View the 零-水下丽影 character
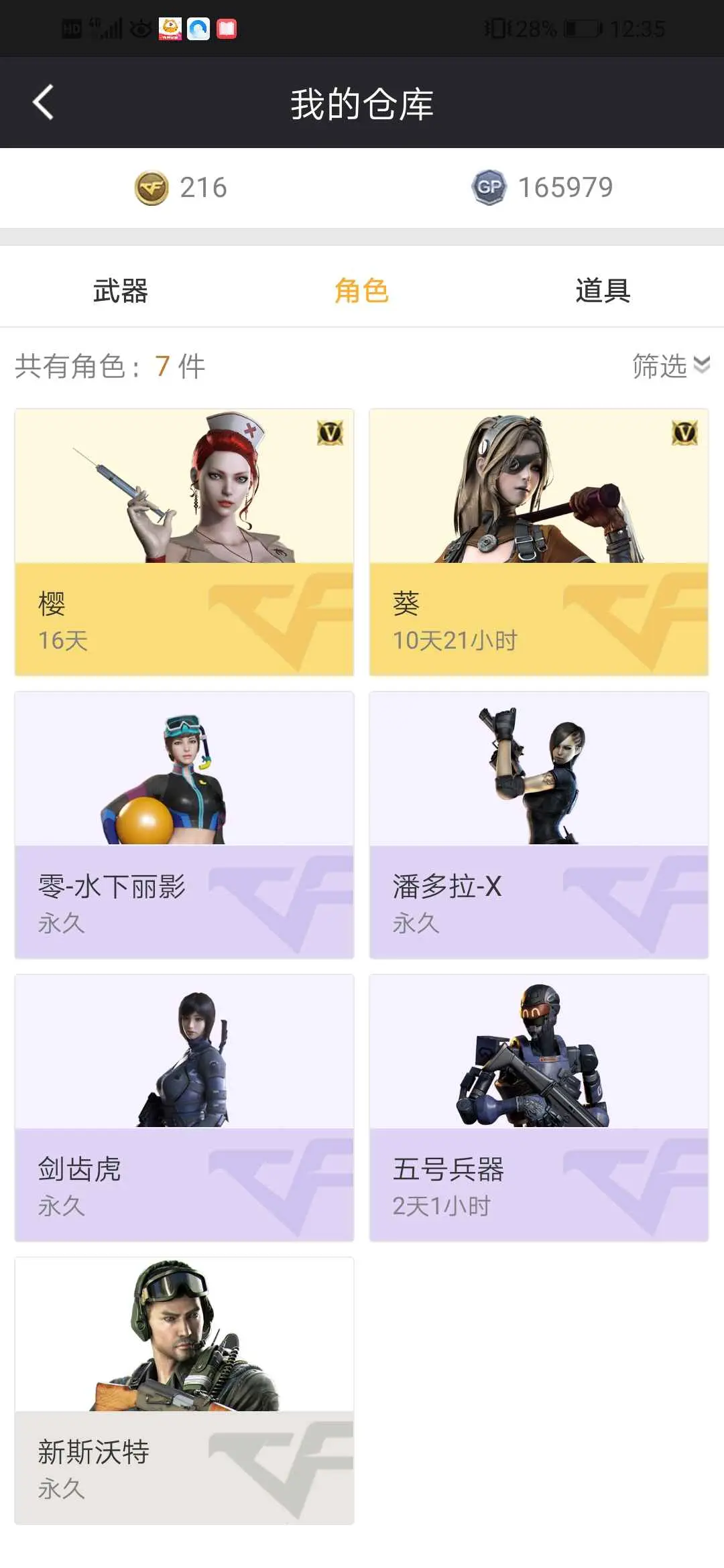This screenshot has height=1568, width=724. [x=184, y=825]
